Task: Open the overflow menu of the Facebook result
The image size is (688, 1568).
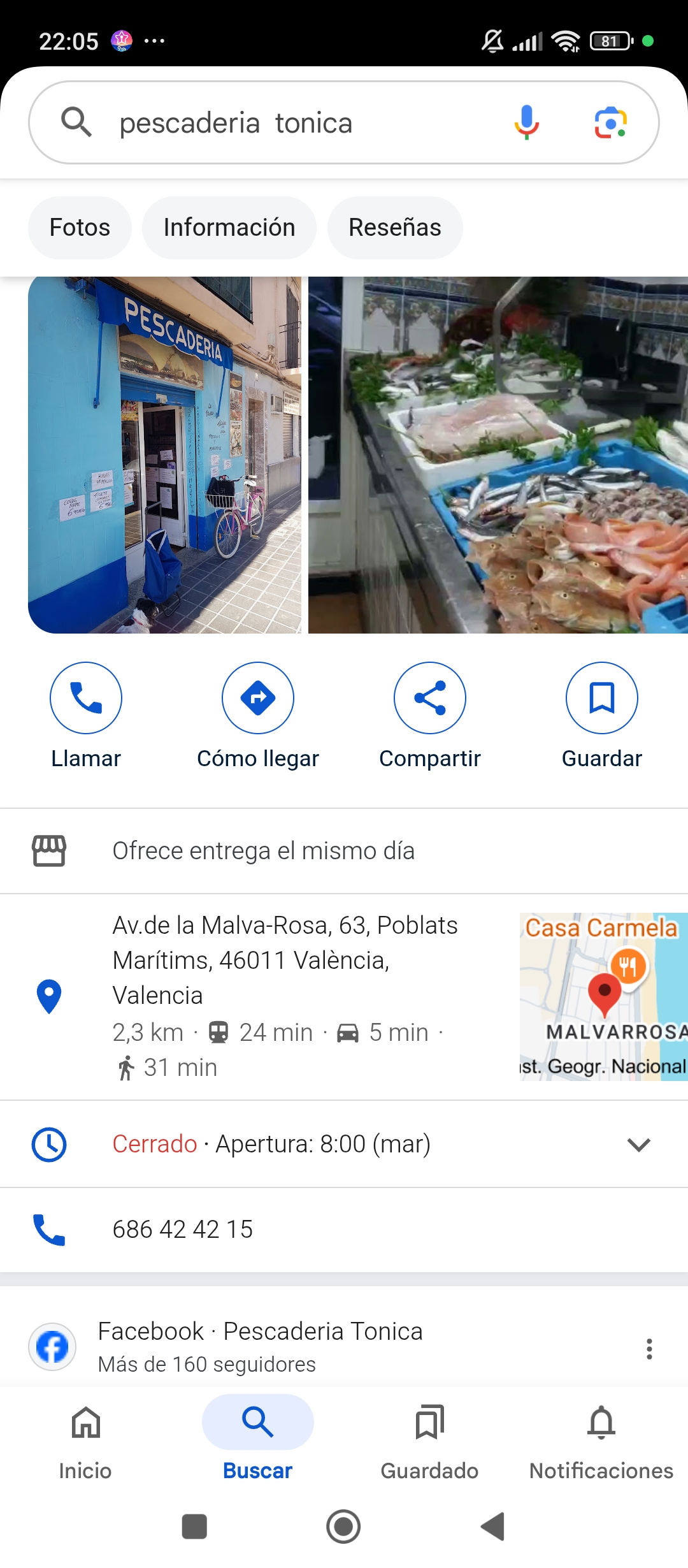Action: pyautogui.click(x=649, y=1349)
